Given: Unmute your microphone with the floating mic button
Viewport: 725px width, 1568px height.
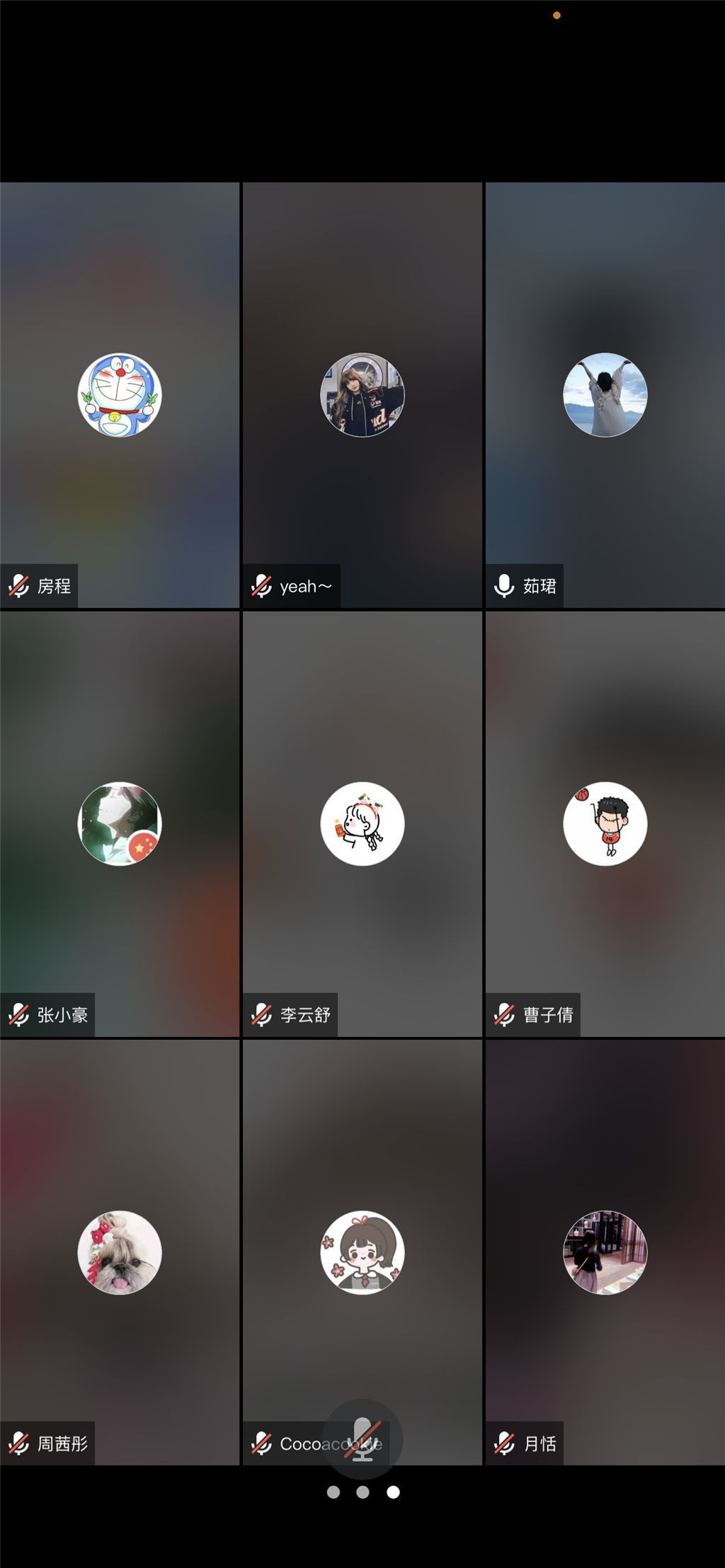Looking at the screenshot, I should click(x=362, y=1438).
